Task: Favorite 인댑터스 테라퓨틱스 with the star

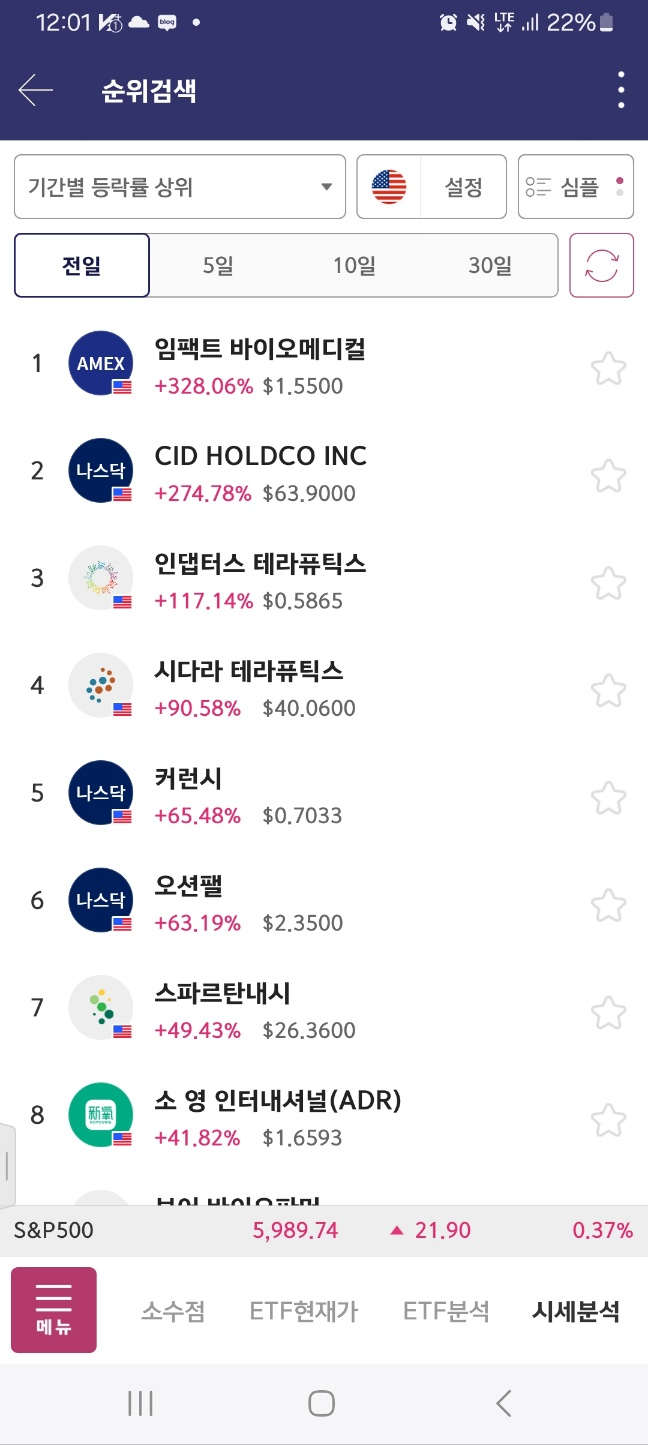Action: point(608,582)
